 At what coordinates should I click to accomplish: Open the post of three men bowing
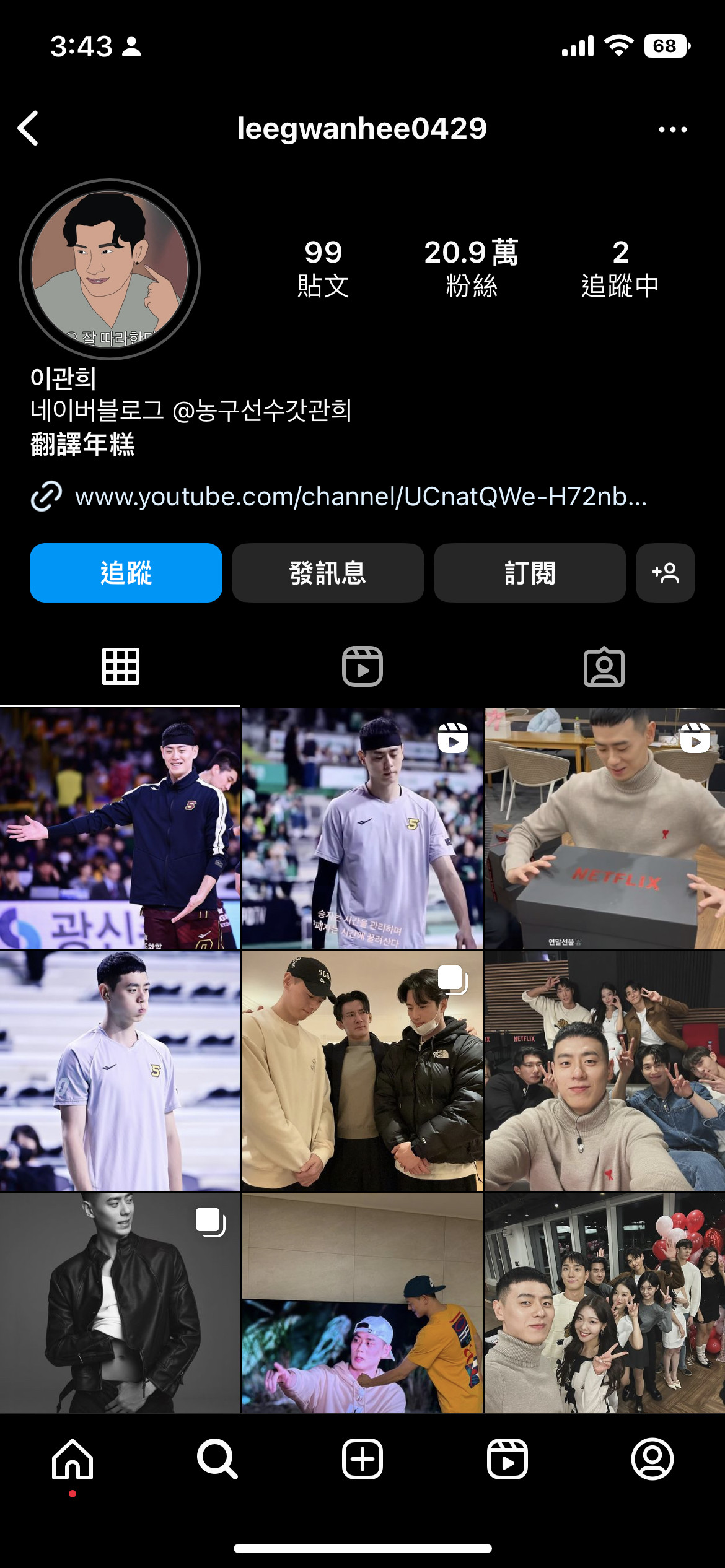tap(362, 1070)
